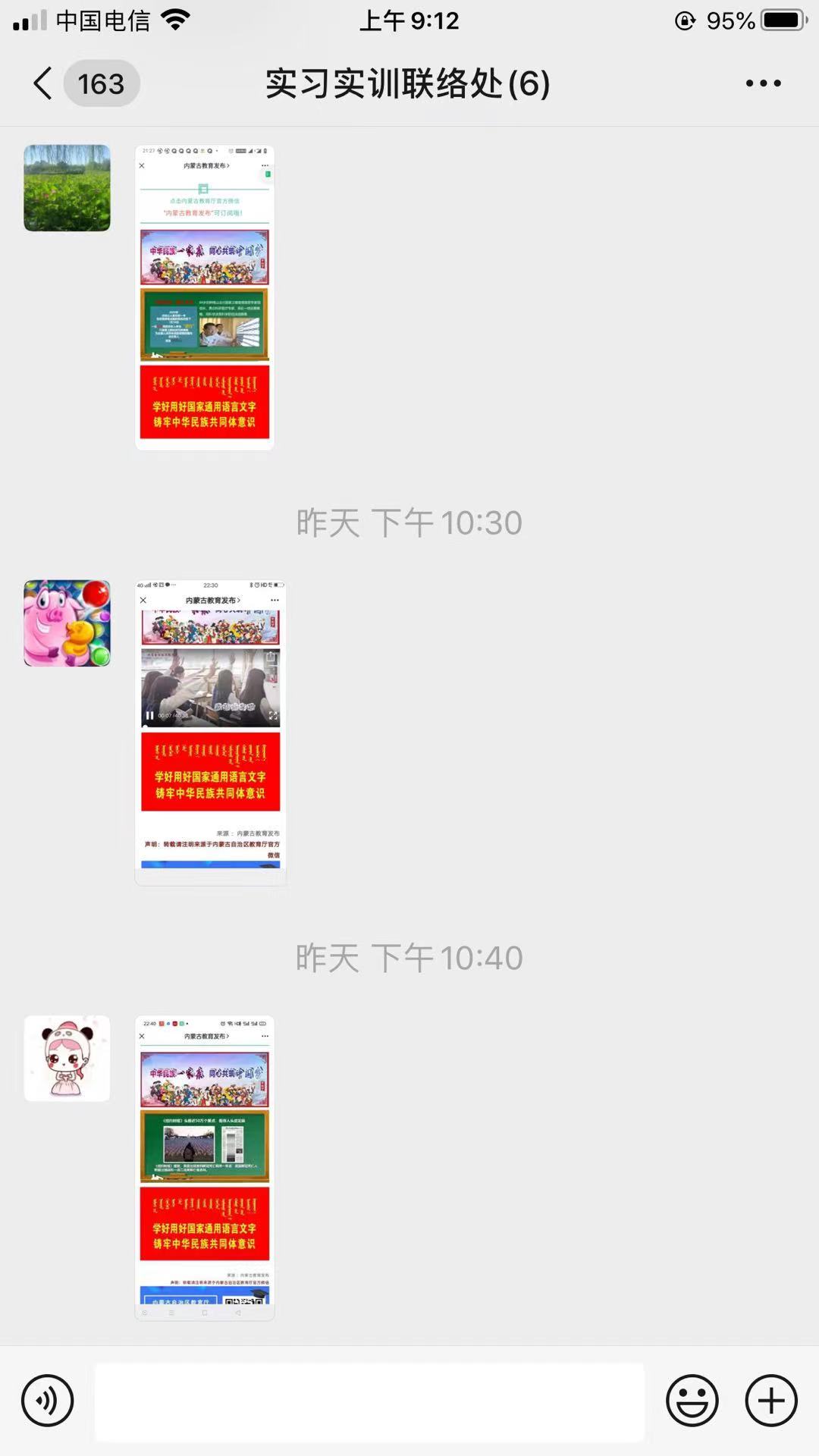819x1456 pixels.
Task: Open the first shared screenshot image
Action: tap(205, 297)
